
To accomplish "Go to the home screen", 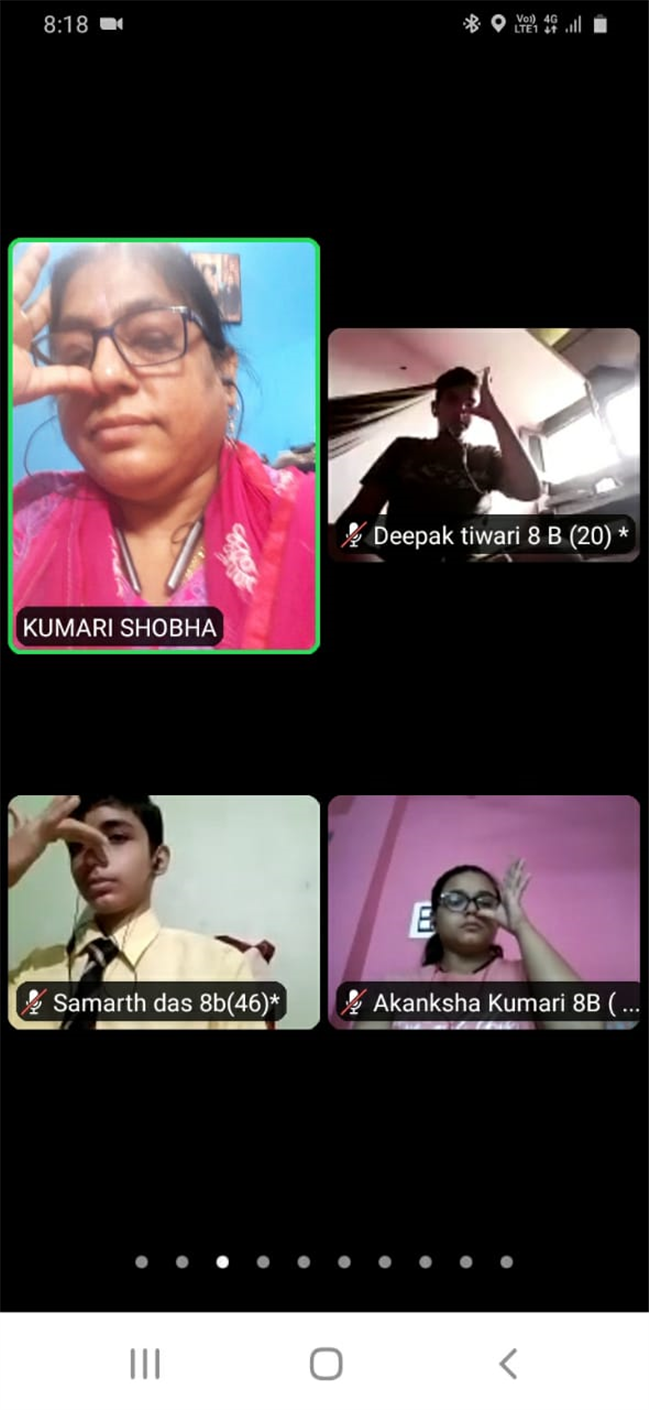I will coord(326,1363).
